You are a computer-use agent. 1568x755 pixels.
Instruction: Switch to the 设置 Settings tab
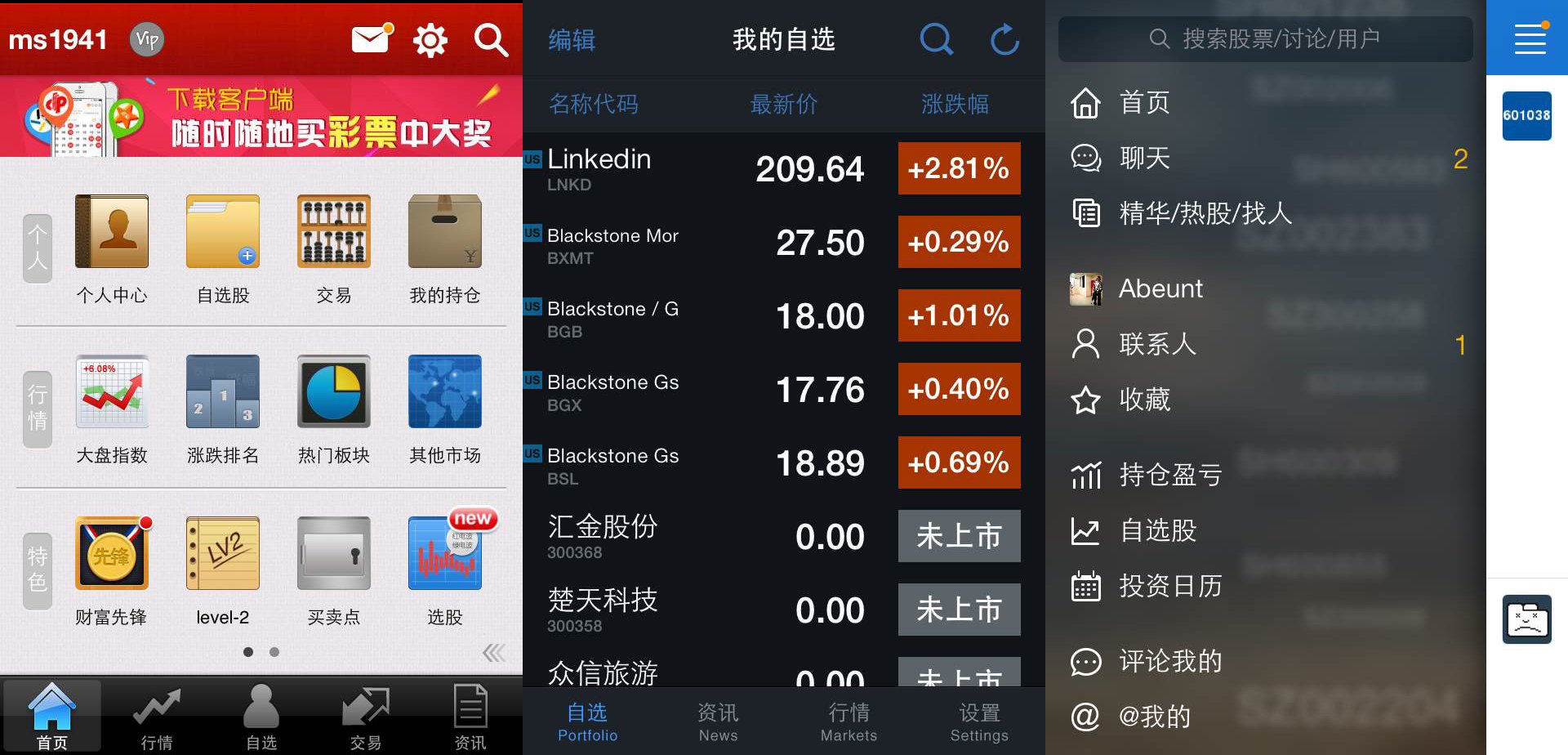coord(979,721)
